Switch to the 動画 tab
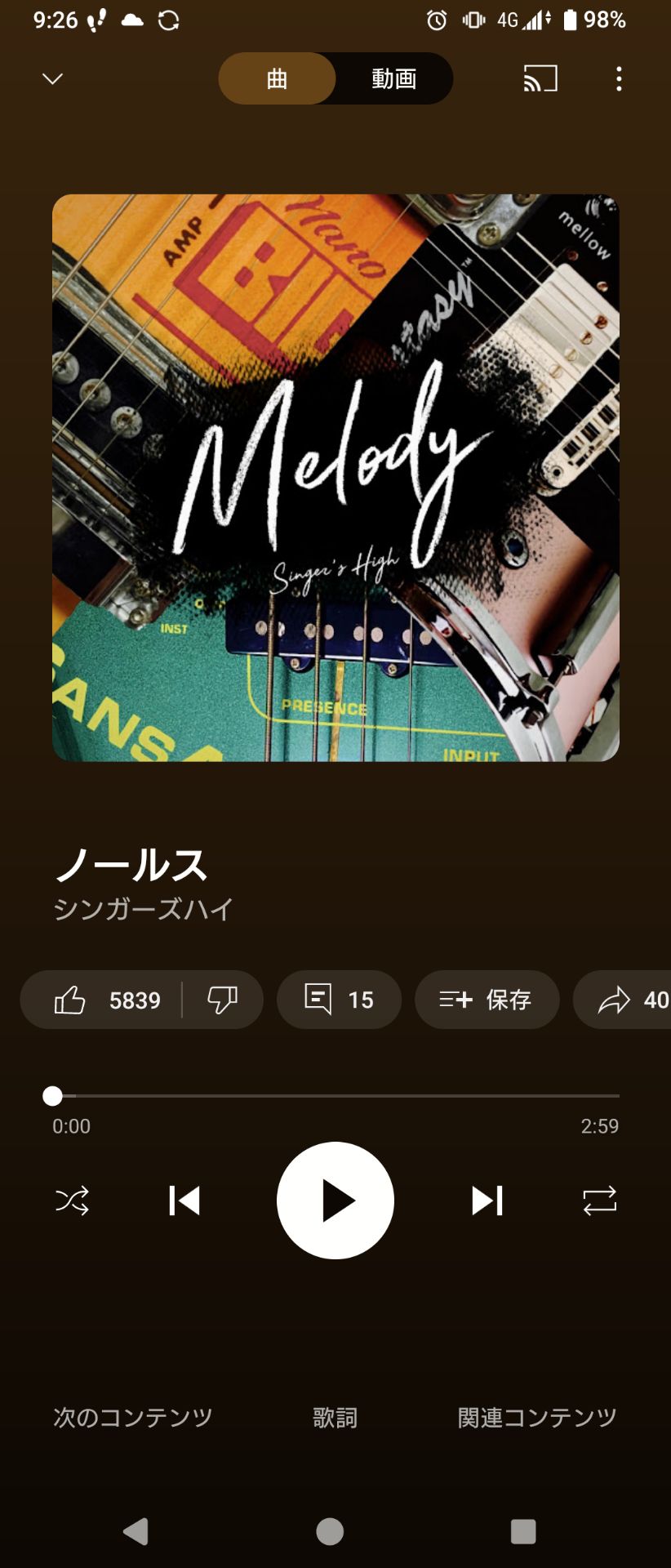 [394, 78]
